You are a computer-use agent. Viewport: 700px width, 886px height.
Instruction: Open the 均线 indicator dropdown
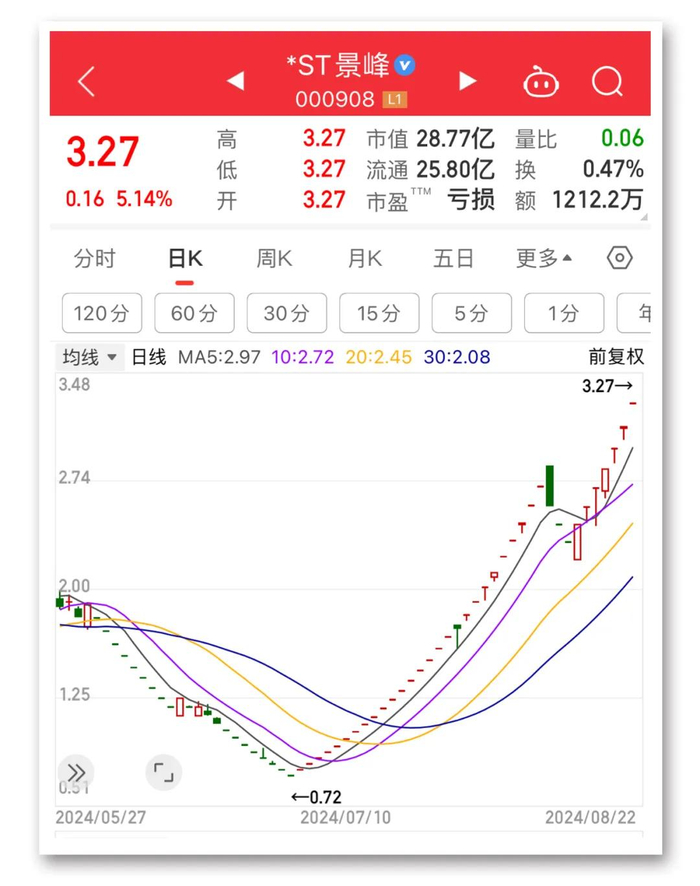[90, 357]
